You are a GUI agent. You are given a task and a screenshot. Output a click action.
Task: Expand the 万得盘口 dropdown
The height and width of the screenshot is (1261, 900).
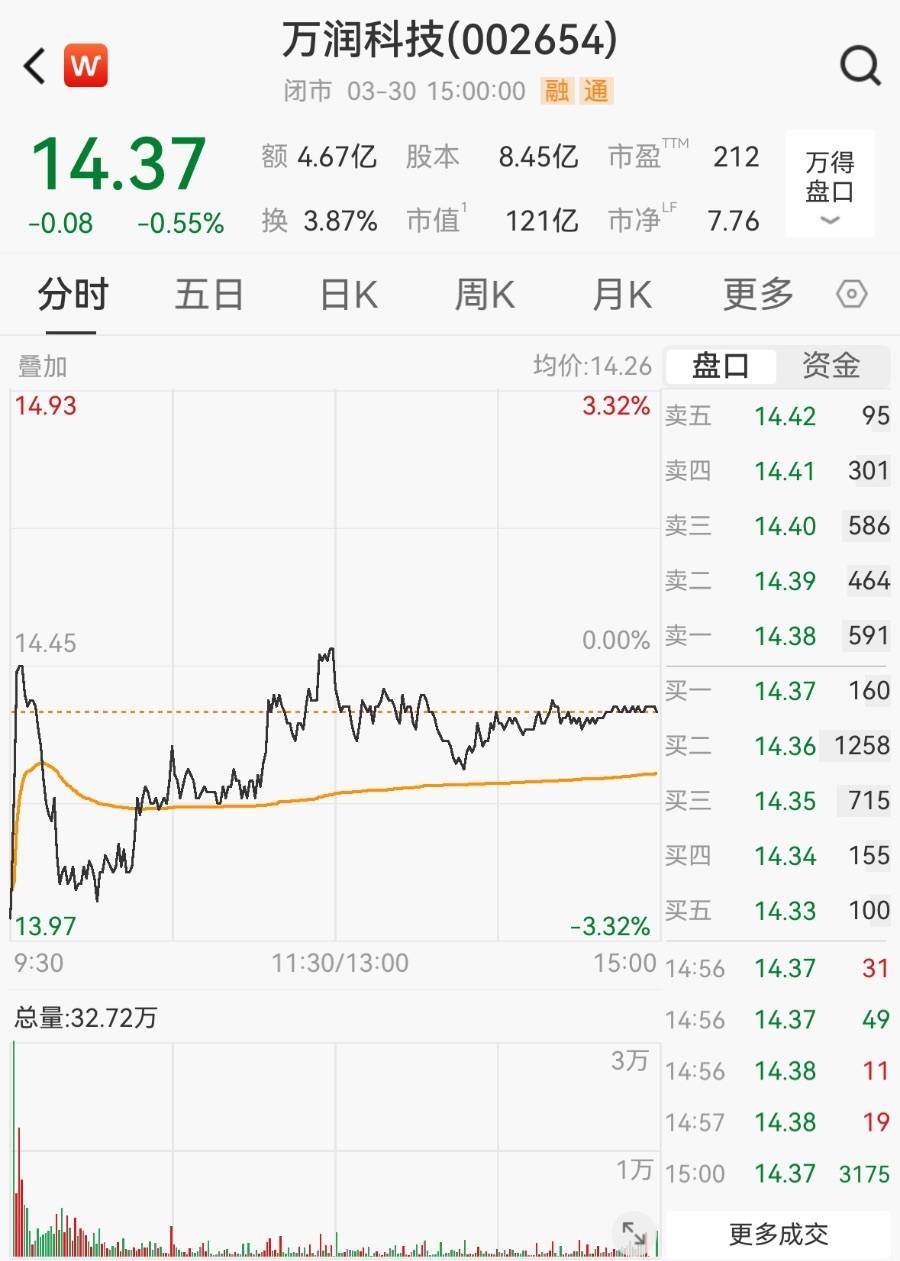(x=829, y=185)
